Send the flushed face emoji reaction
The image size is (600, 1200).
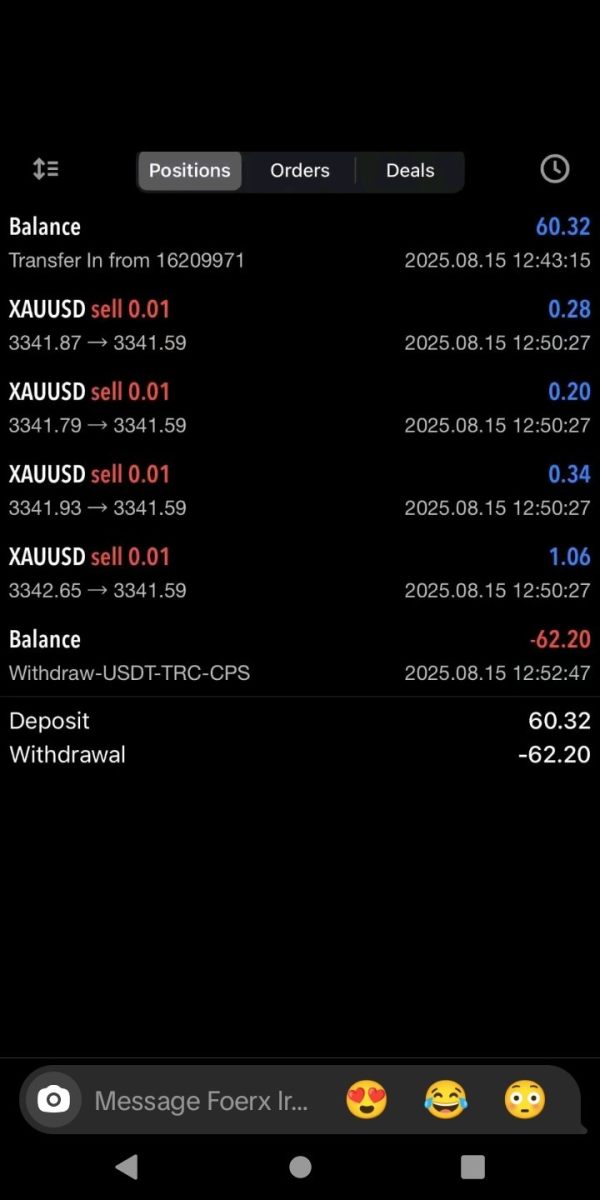(525, 1100)
